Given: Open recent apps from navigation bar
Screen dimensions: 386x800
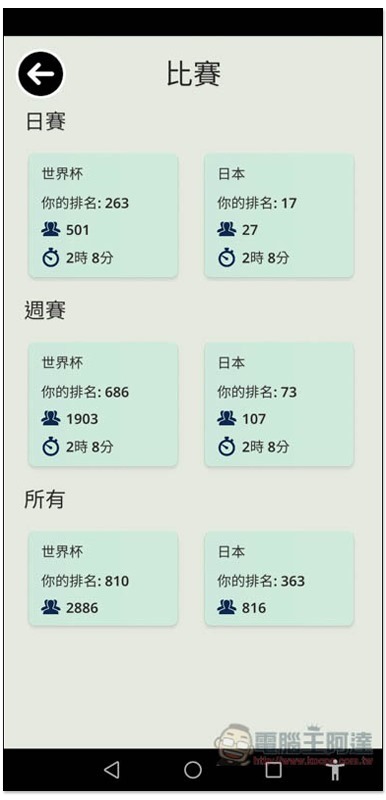Looking at the screenshot, I should tap(273, 770).
